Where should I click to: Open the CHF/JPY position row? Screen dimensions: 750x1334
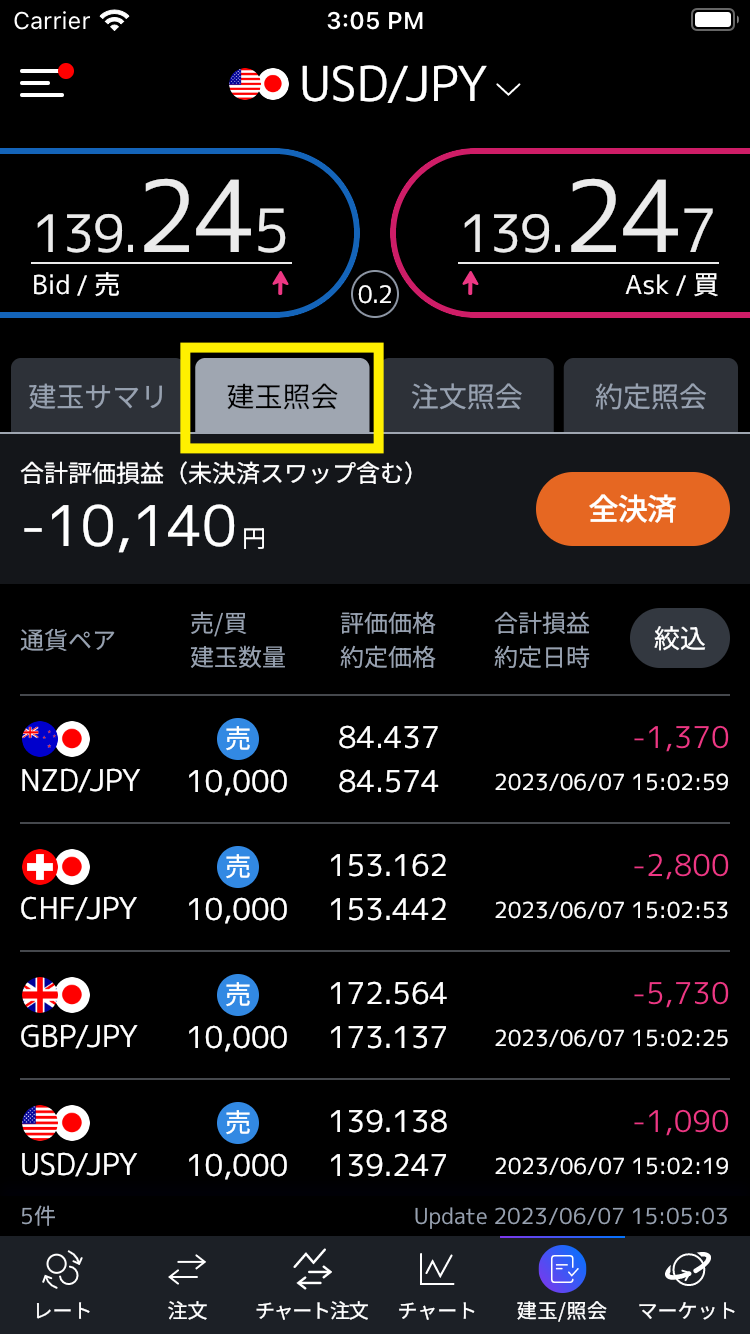[x=375, y=887]
